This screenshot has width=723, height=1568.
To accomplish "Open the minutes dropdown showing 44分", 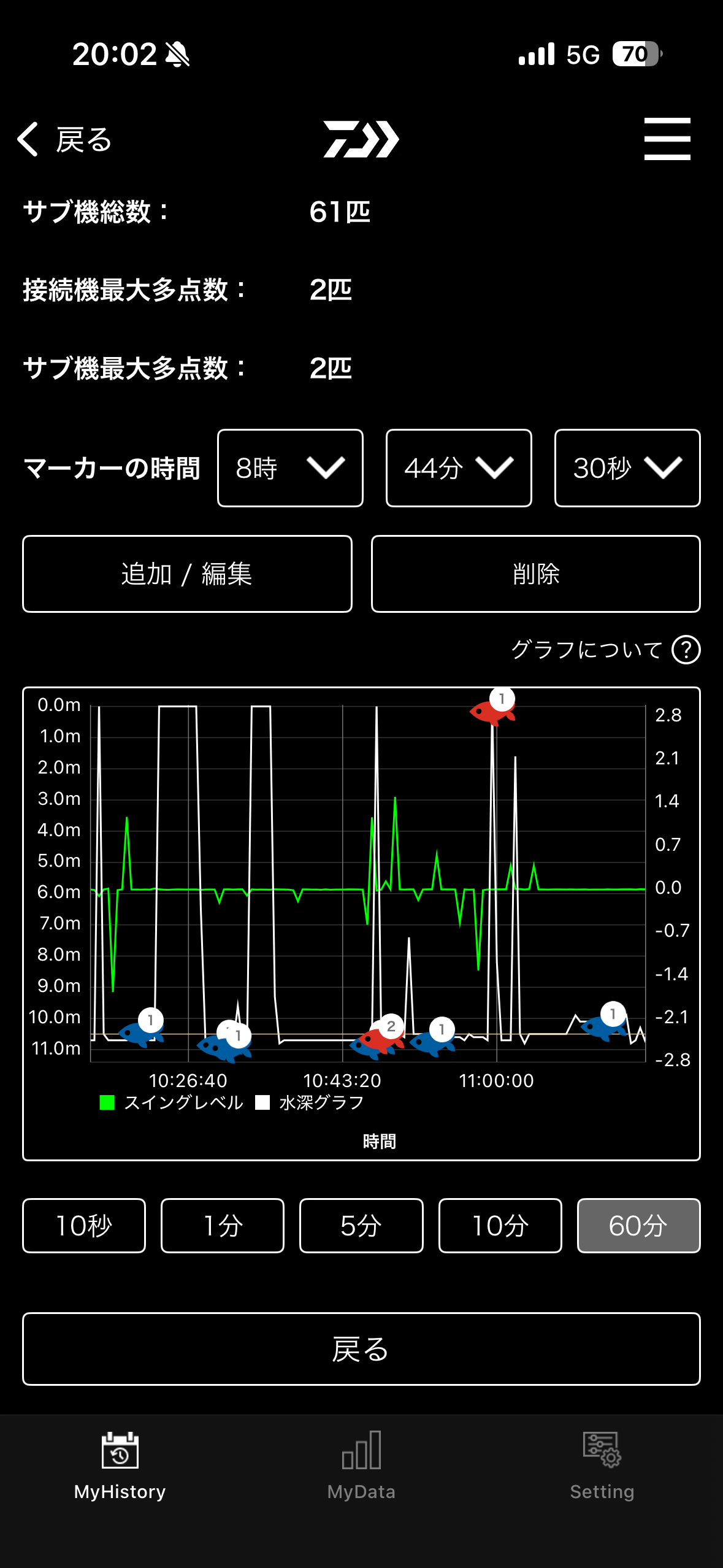I will click(x=458, y=468).
